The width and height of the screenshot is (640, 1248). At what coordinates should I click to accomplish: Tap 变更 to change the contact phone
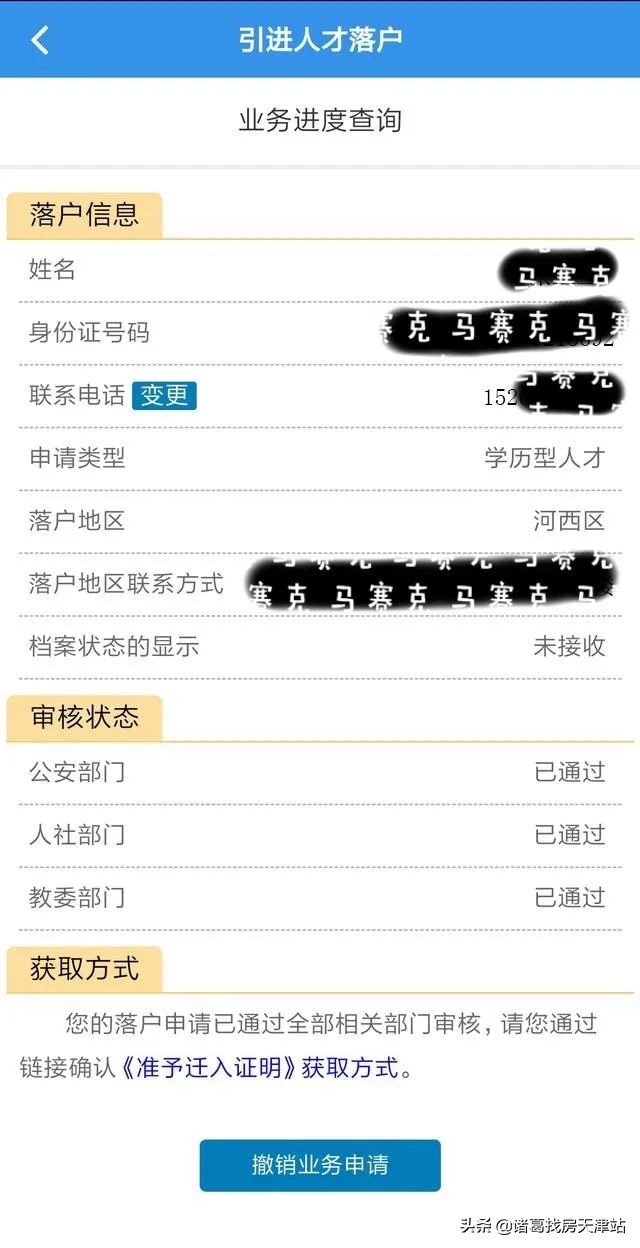coord(164,395)
